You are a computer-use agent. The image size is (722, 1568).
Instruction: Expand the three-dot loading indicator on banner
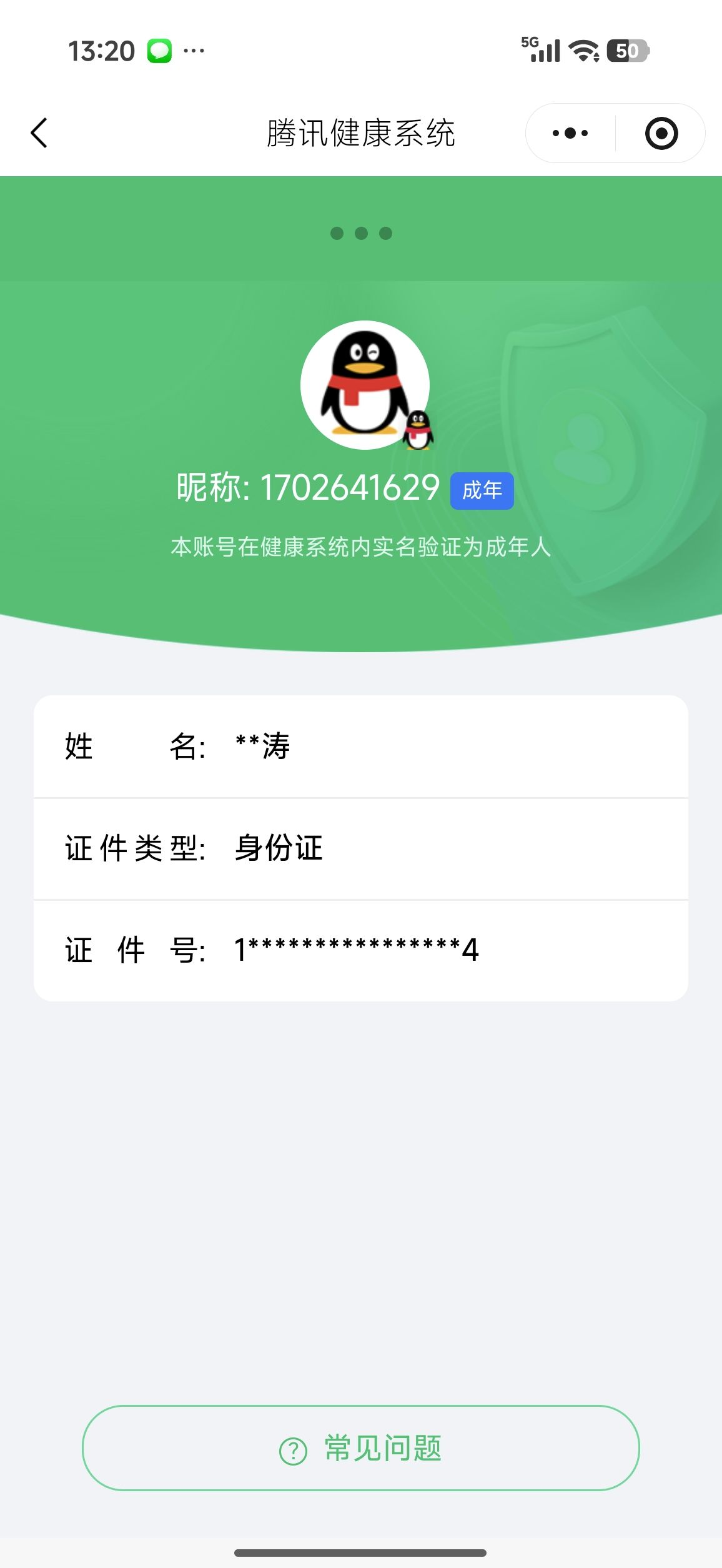tap(361, 234)
